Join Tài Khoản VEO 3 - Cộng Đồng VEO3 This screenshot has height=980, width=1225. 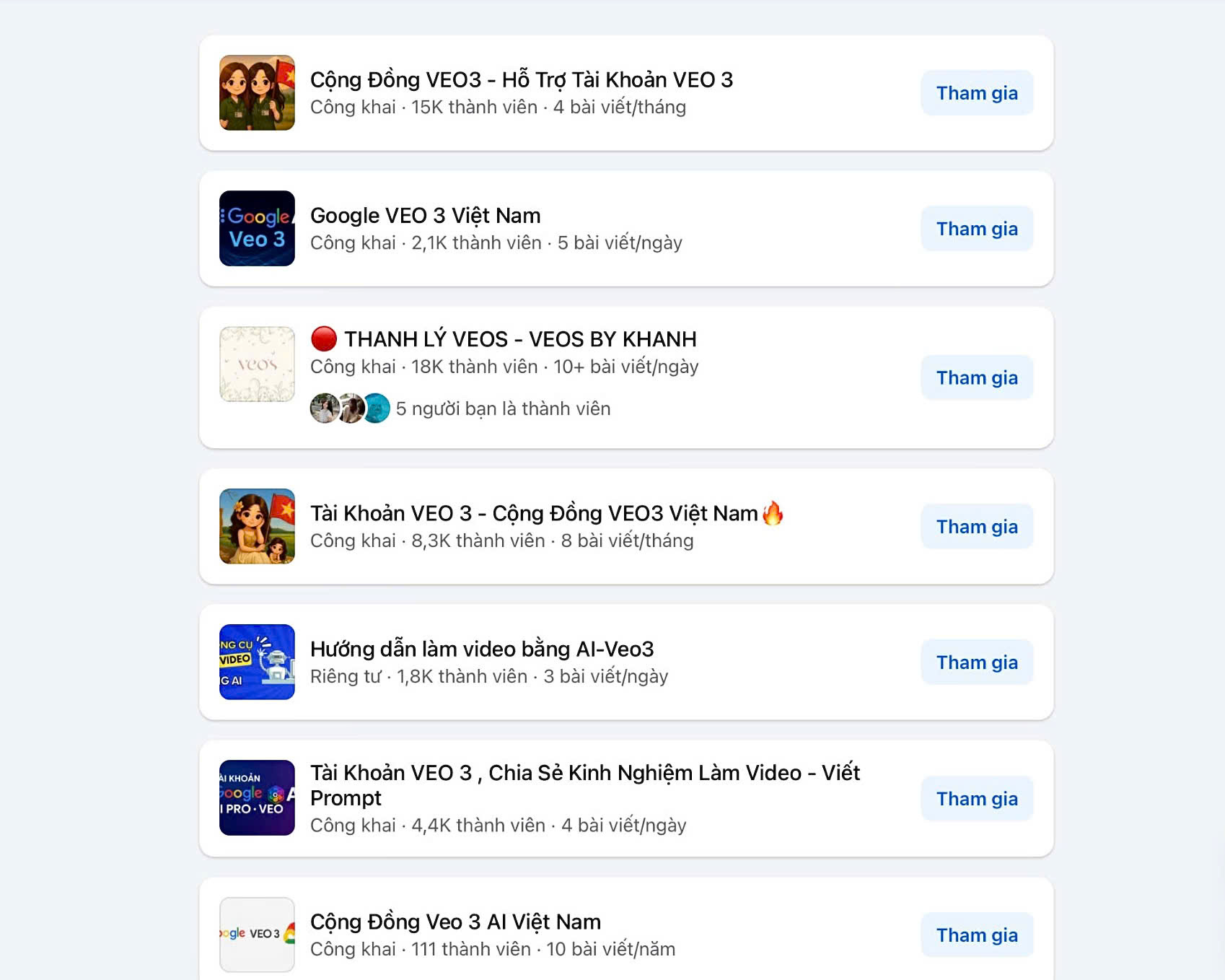tap(976, 527)
